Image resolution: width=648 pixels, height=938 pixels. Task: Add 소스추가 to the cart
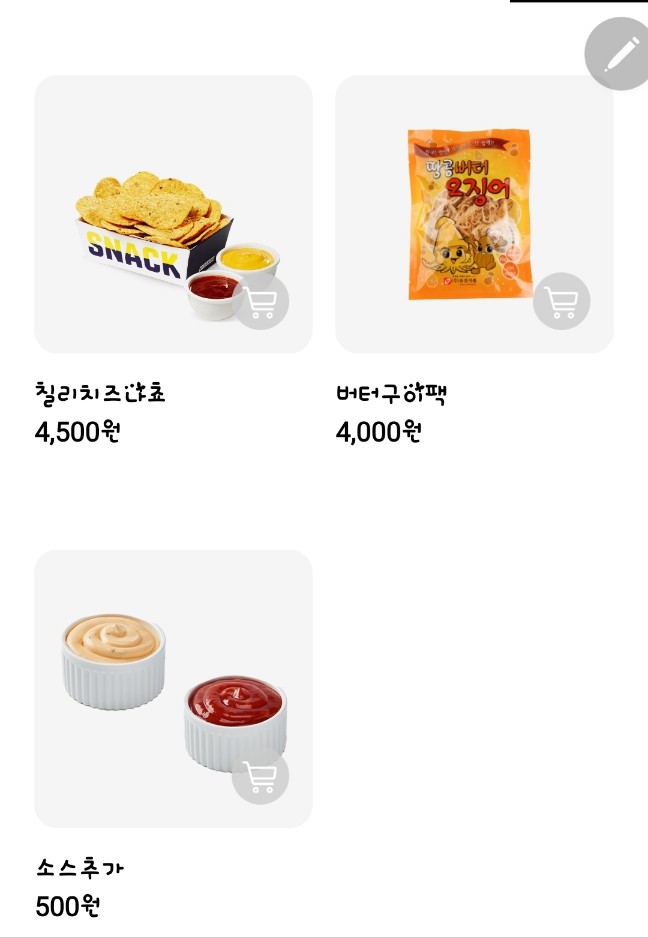260,775
